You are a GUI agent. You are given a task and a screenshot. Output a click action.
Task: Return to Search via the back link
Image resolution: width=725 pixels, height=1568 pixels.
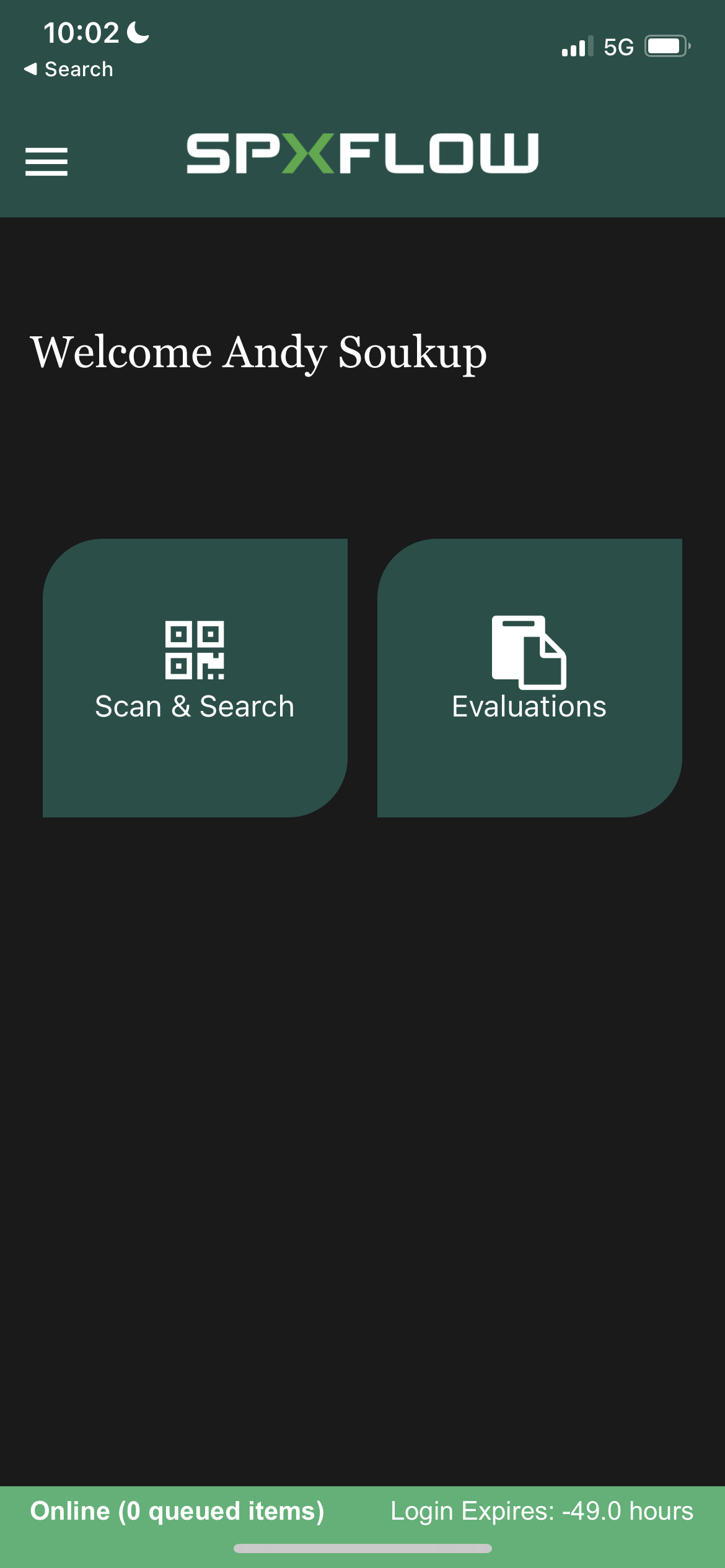pyautogui.click(x=68, y=69)
